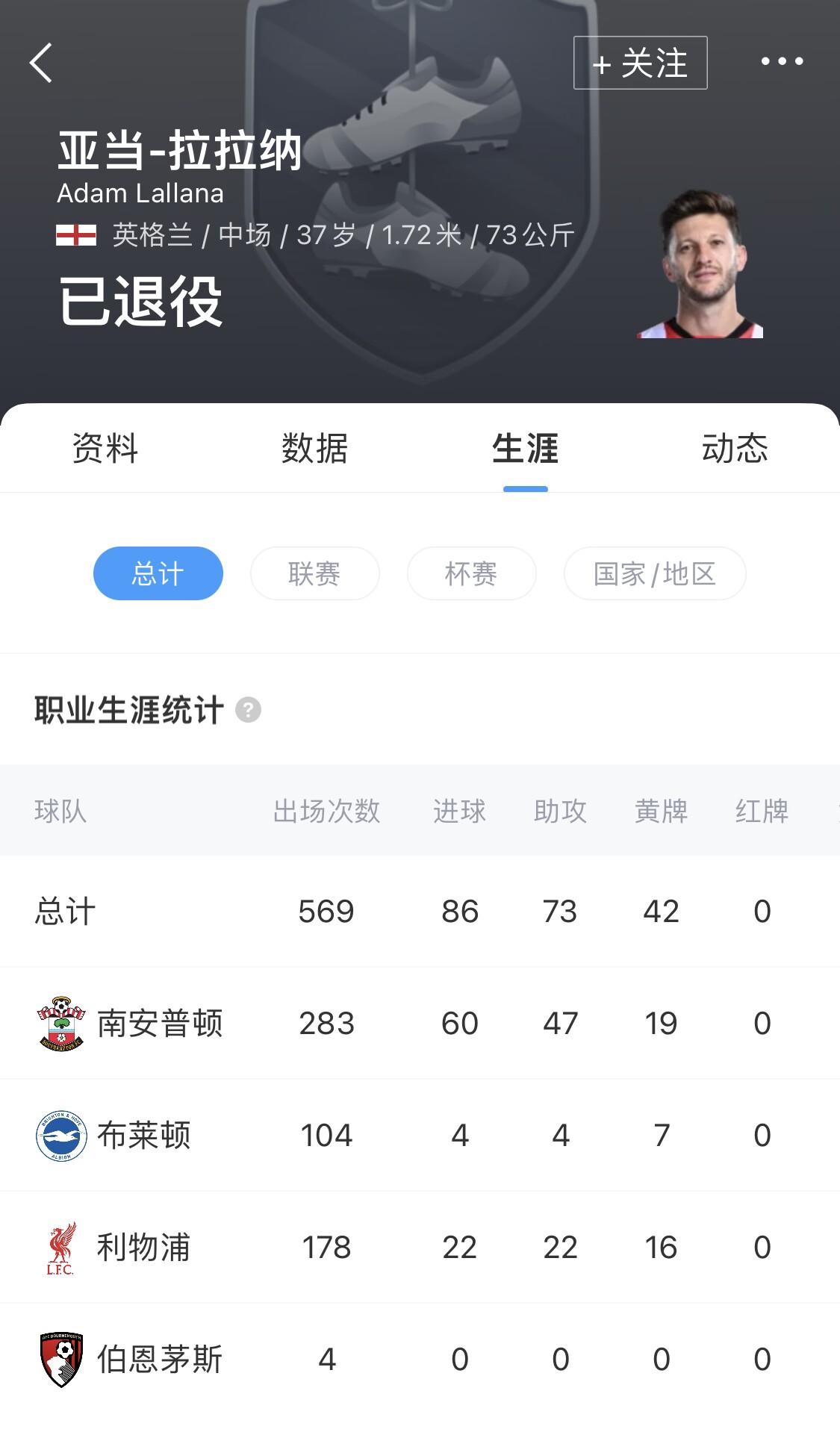Image resolution: width=840 pixels, height=1435 pixels.
Task: Go back using the top-left arrow
Action: [41, 63]
